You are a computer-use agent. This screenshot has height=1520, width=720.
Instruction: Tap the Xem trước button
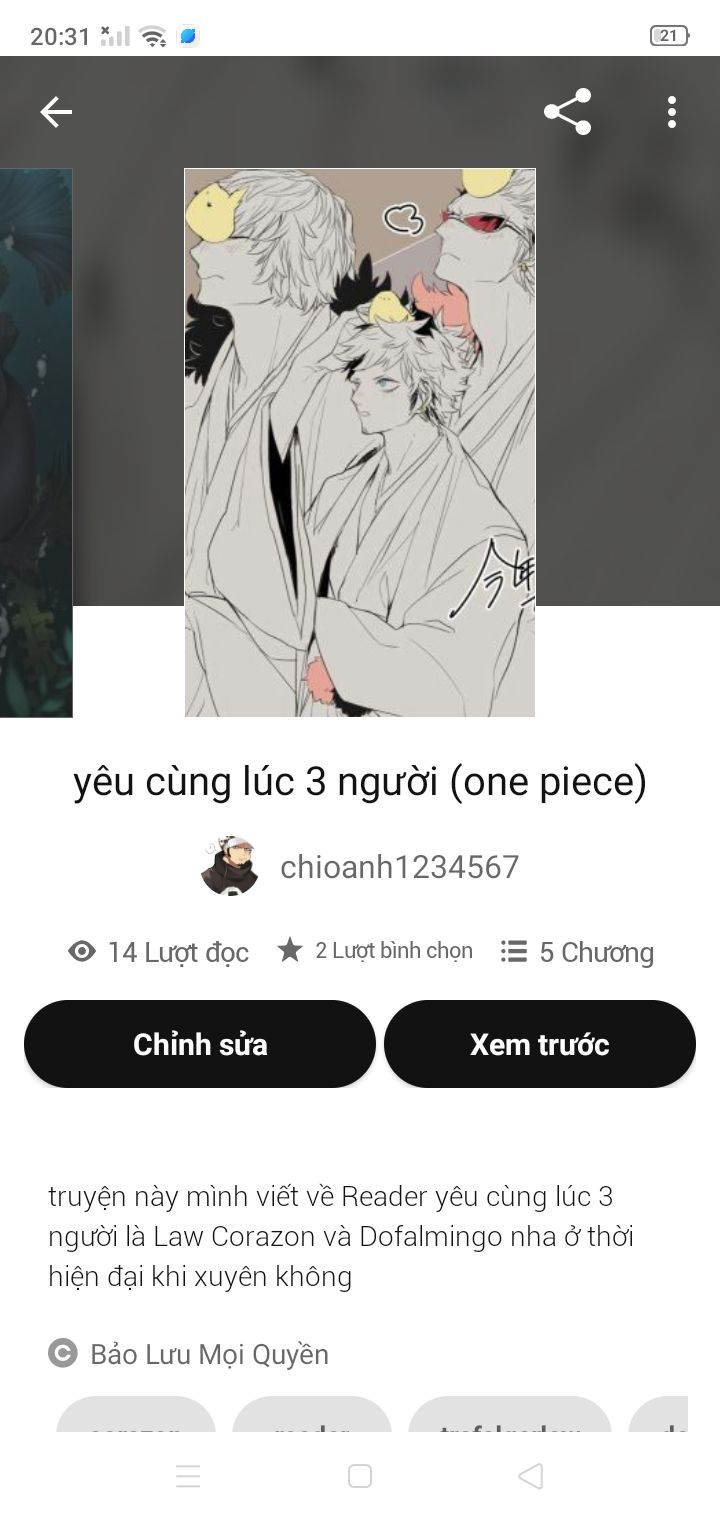pyautogui.click(x=540, y=1044)
